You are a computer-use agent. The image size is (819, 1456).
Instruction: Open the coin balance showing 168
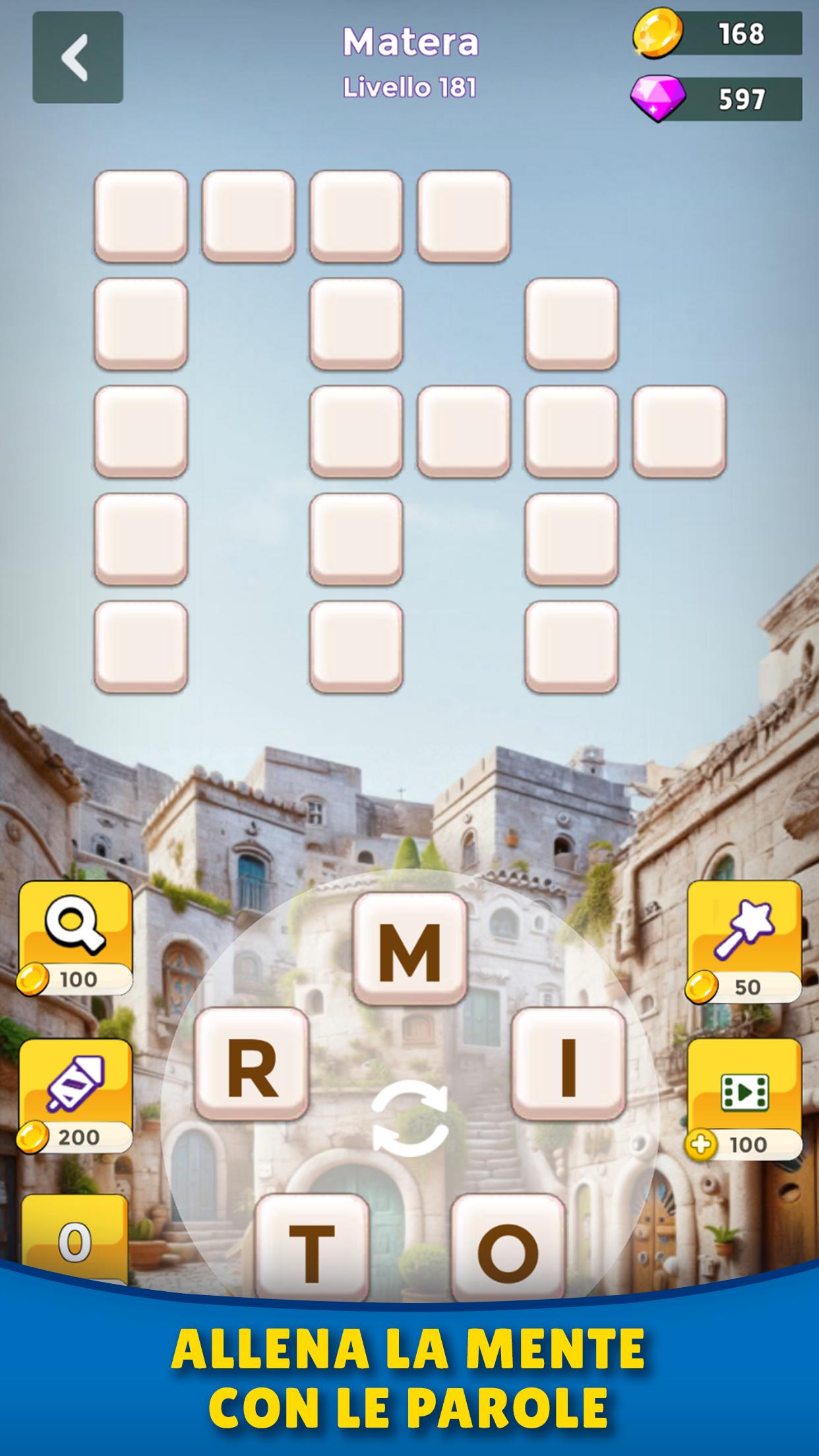click(x=717, y=34)
